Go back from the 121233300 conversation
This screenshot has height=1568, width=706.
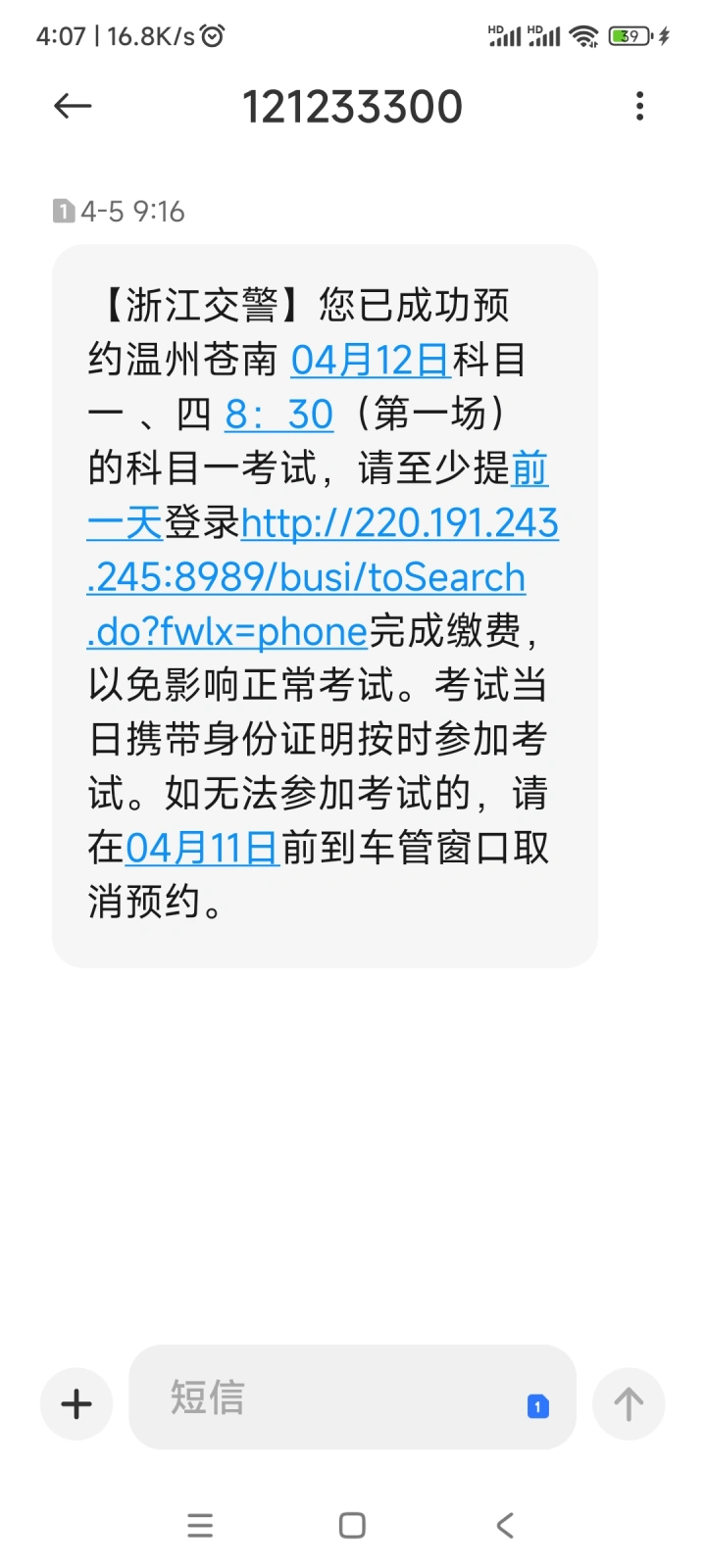[73, 106]
